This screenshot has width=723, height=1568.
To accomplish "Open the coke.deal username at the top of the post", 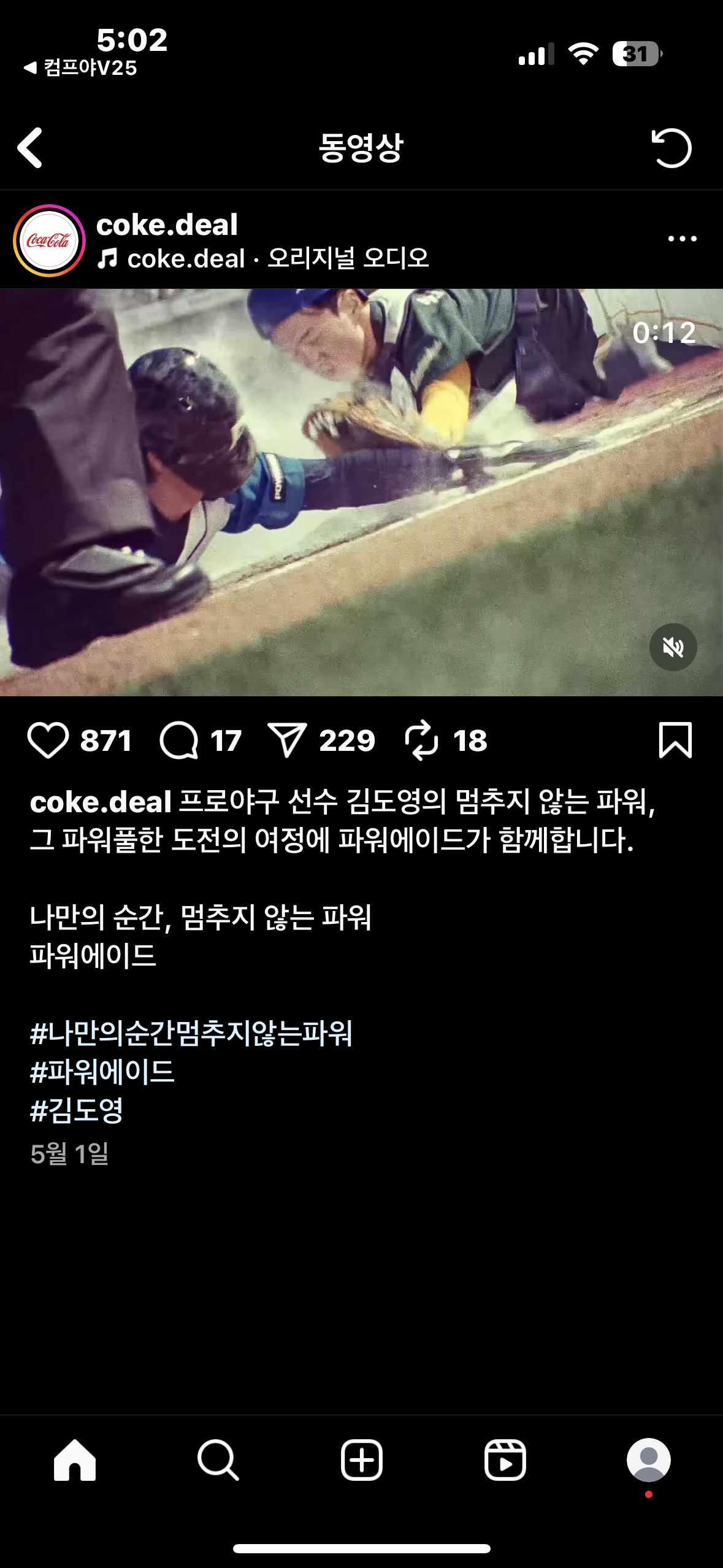I will click(x=167, y=225).
